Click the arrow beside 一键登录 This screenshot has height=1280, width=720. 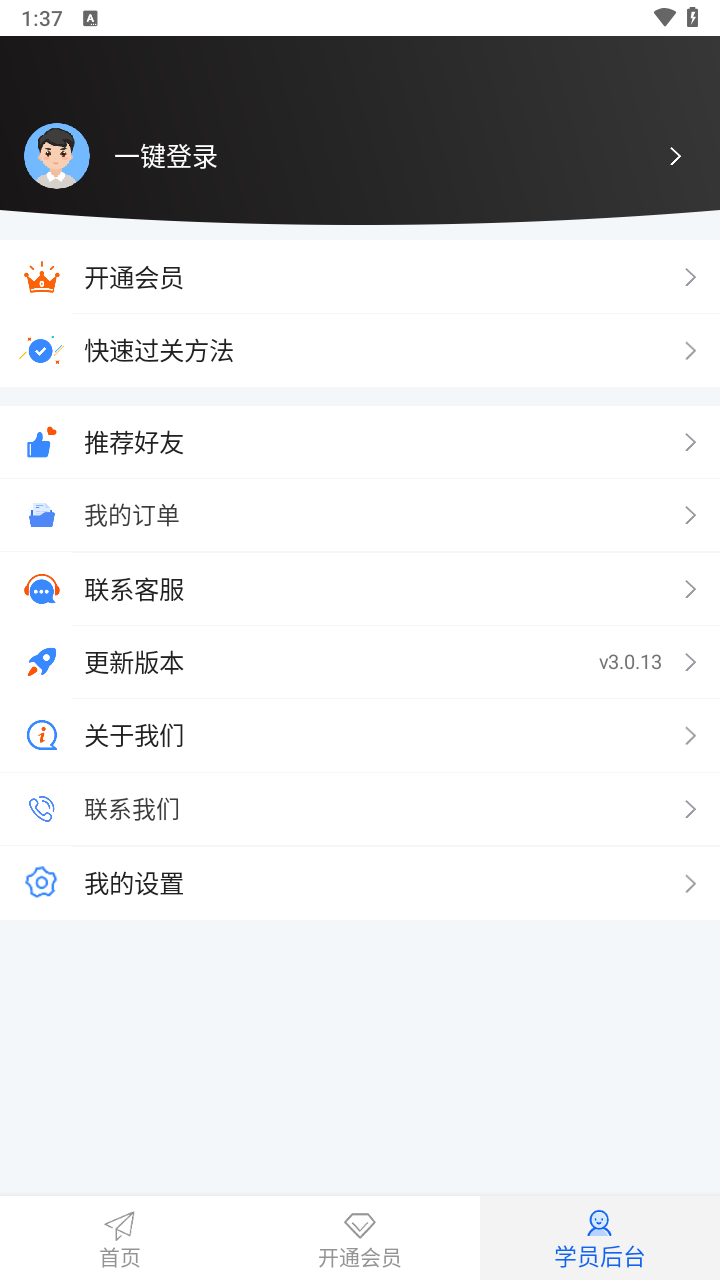click(675, 156)
